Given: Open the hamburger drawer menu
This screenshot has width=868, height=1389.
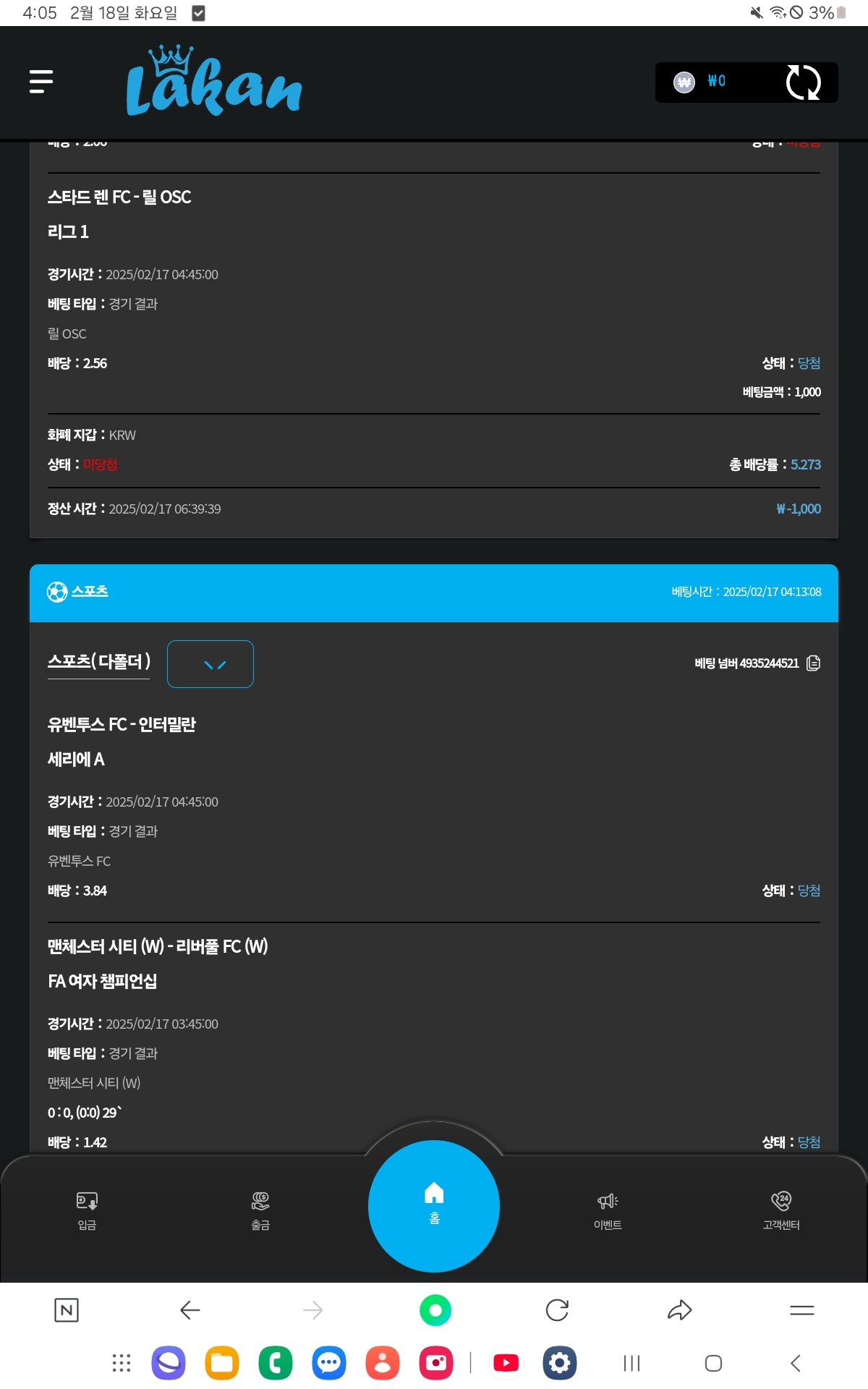Looking at the screenshot, I should tap(41, 82).
